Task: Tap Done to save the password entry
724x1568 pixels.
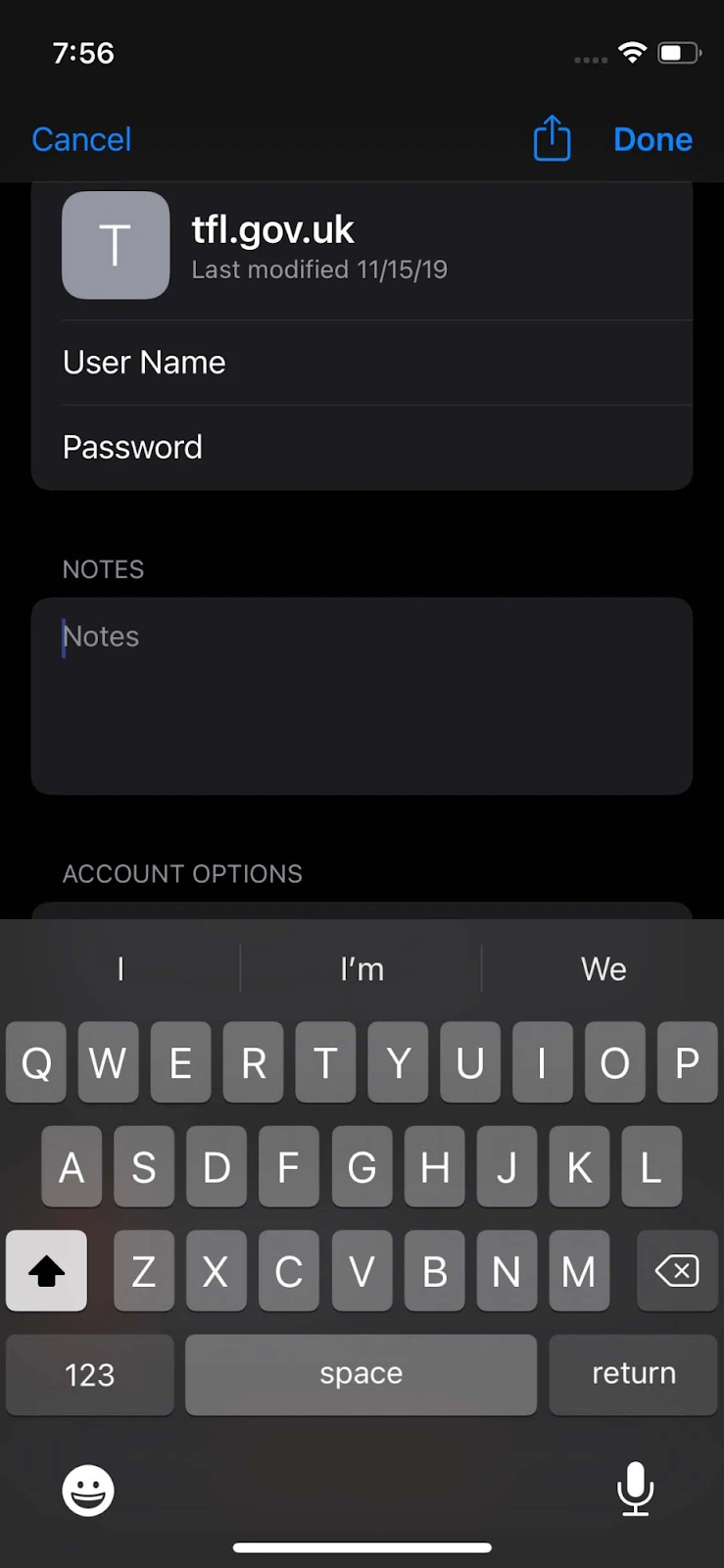Action: pos(652,138)
